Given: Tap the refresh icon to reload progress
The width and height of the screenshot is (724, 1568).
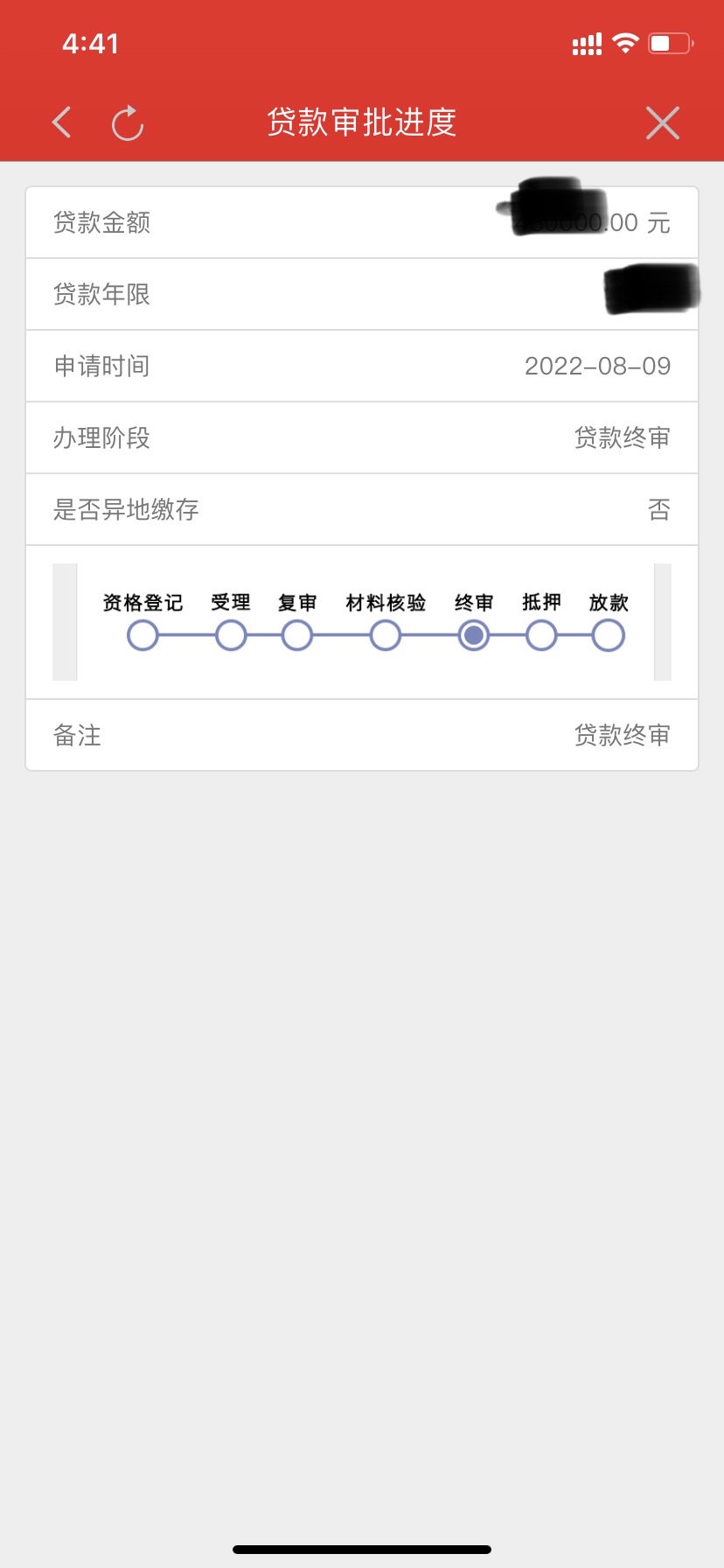Looking at the screenshot, I should (128, 123).
